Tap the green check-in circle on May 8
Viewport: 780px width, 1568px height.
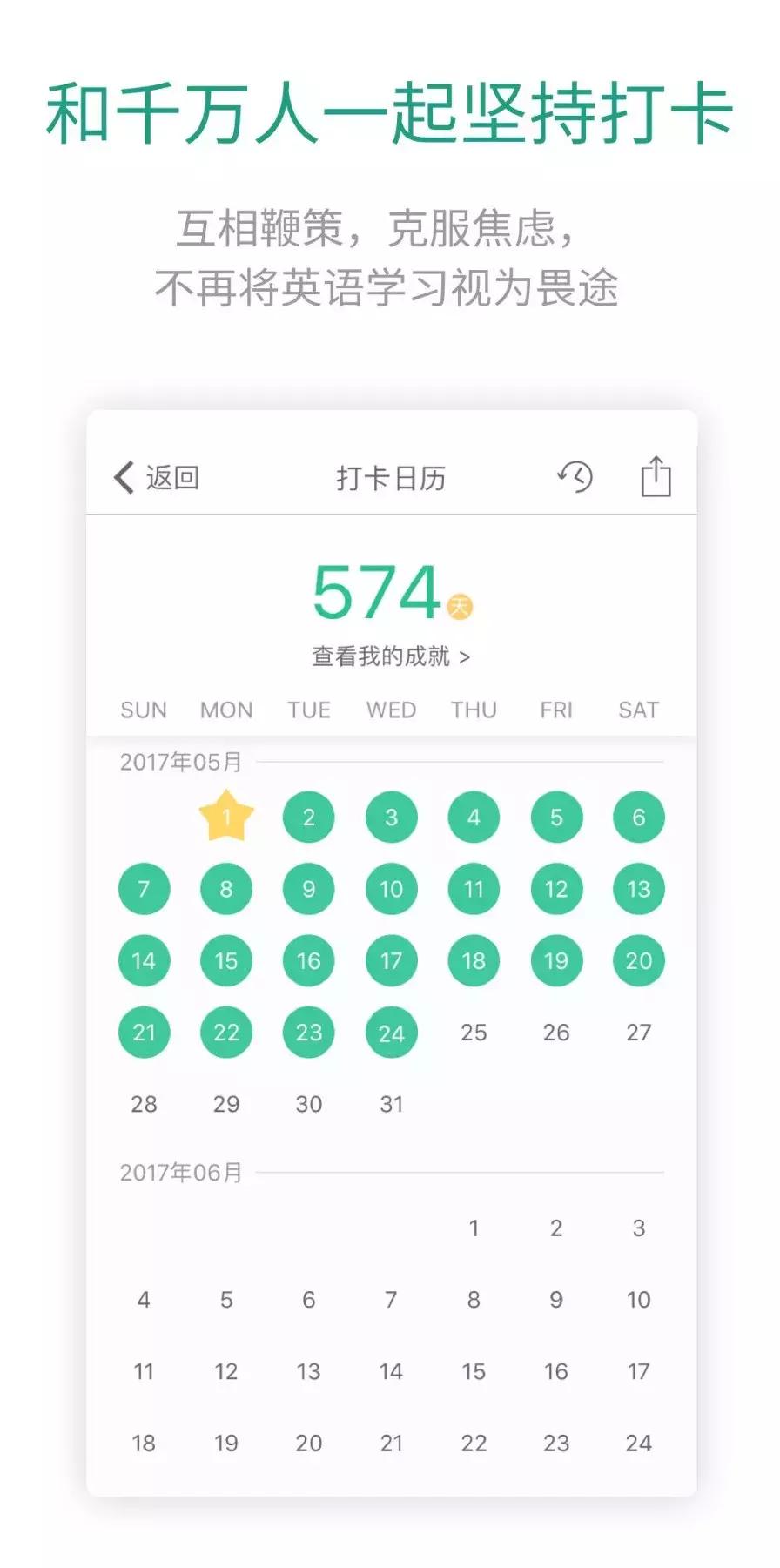pos(226,889)
